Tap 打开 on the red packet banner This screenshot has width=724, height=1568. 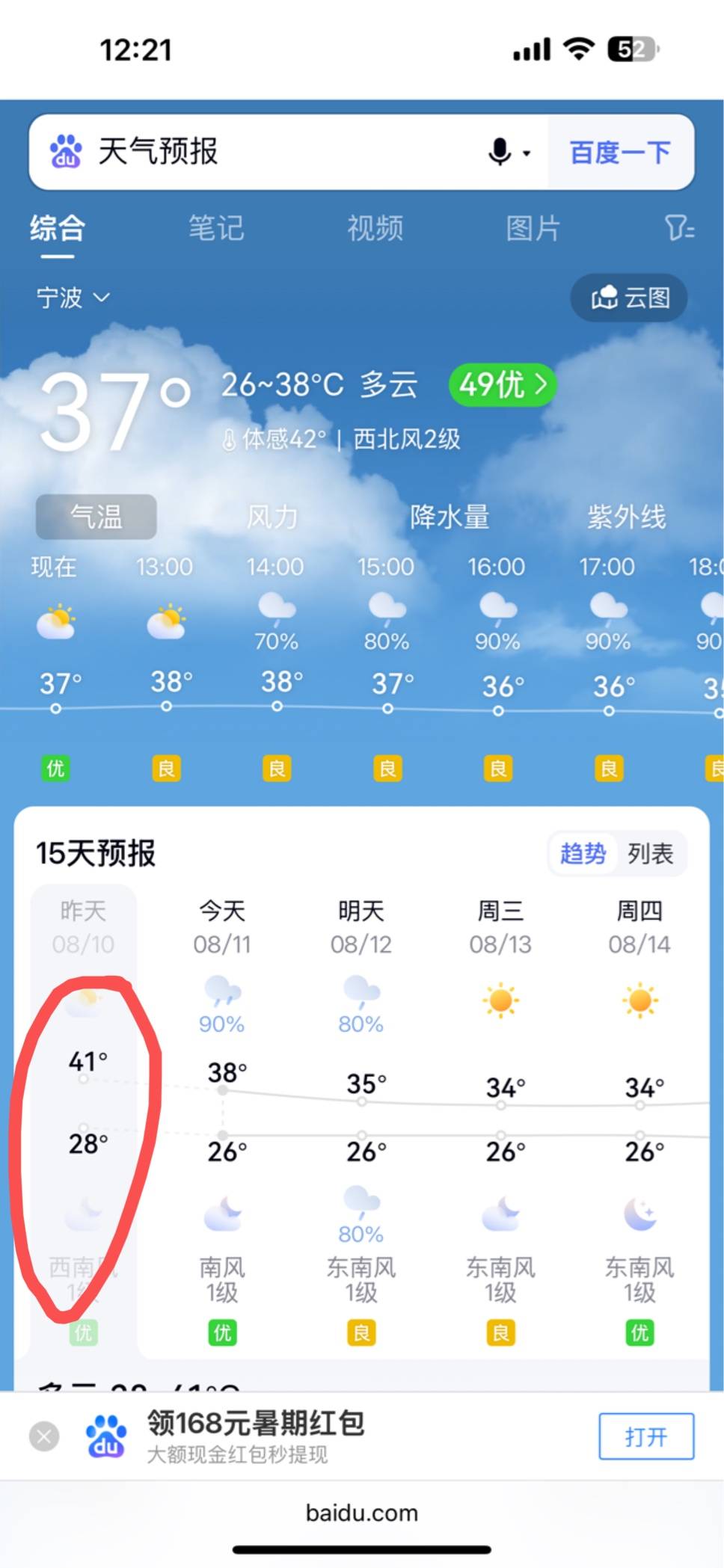[645, 1436]
